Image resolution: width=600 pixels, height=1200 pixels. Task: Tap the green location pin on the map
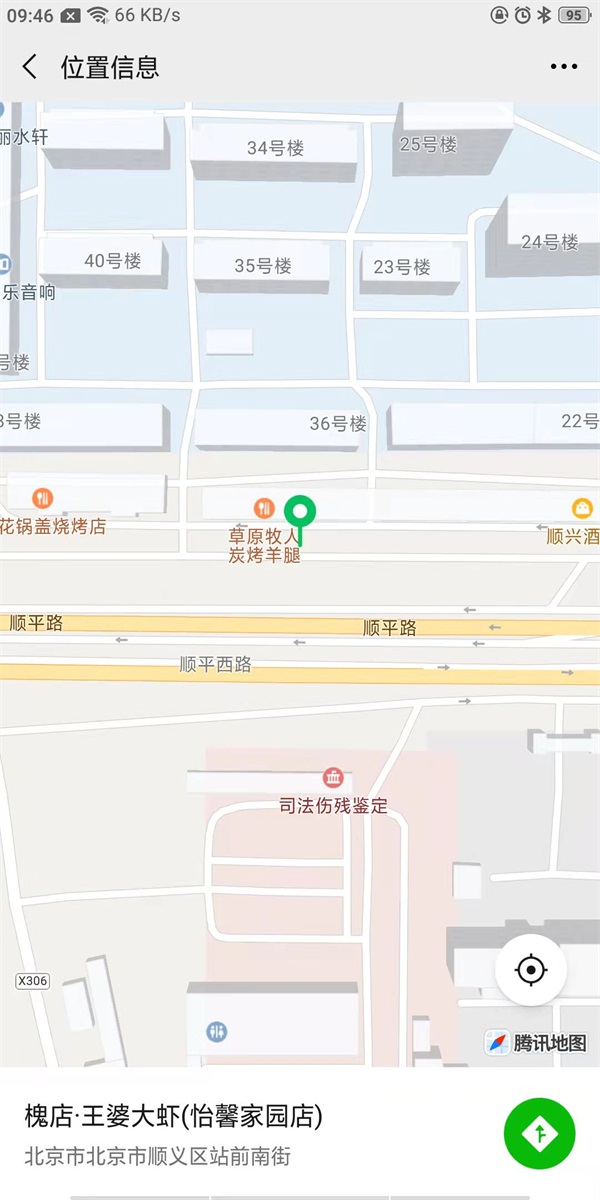(x=300, y=513)
